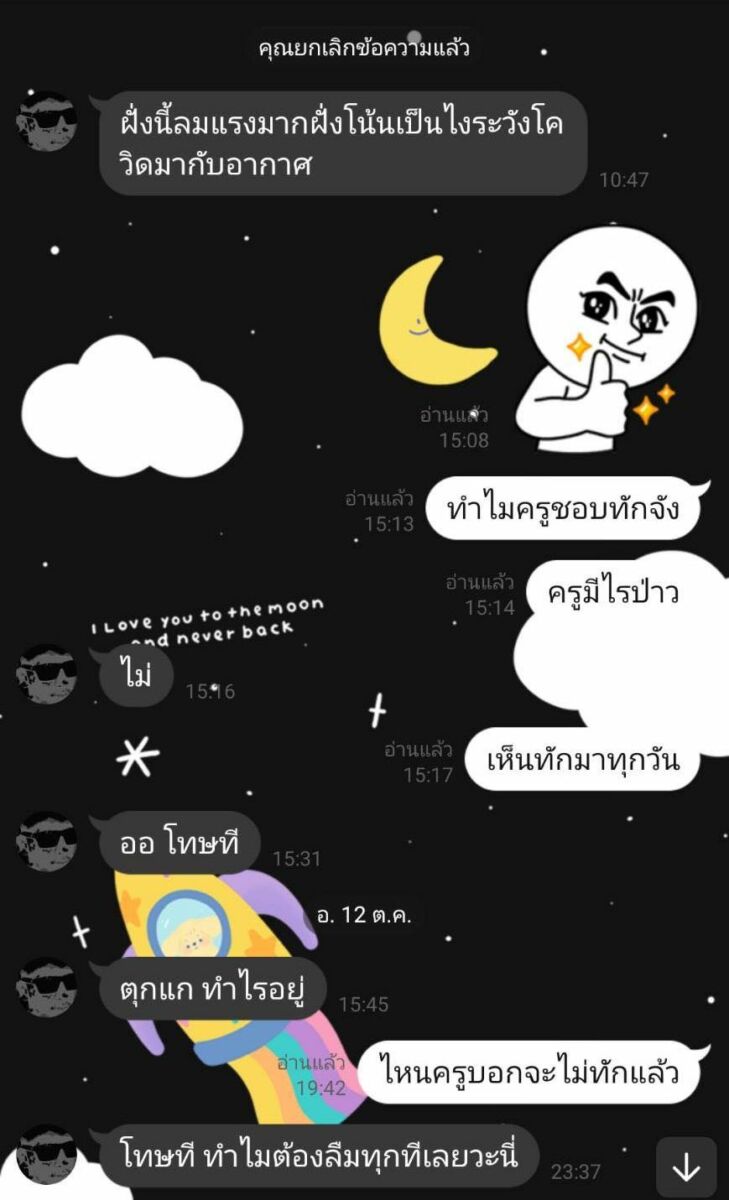The width and height of the screenshot is (729, 1200).
Task: Jump to latest messages with down arrow
Action: tap(686, 1167)
